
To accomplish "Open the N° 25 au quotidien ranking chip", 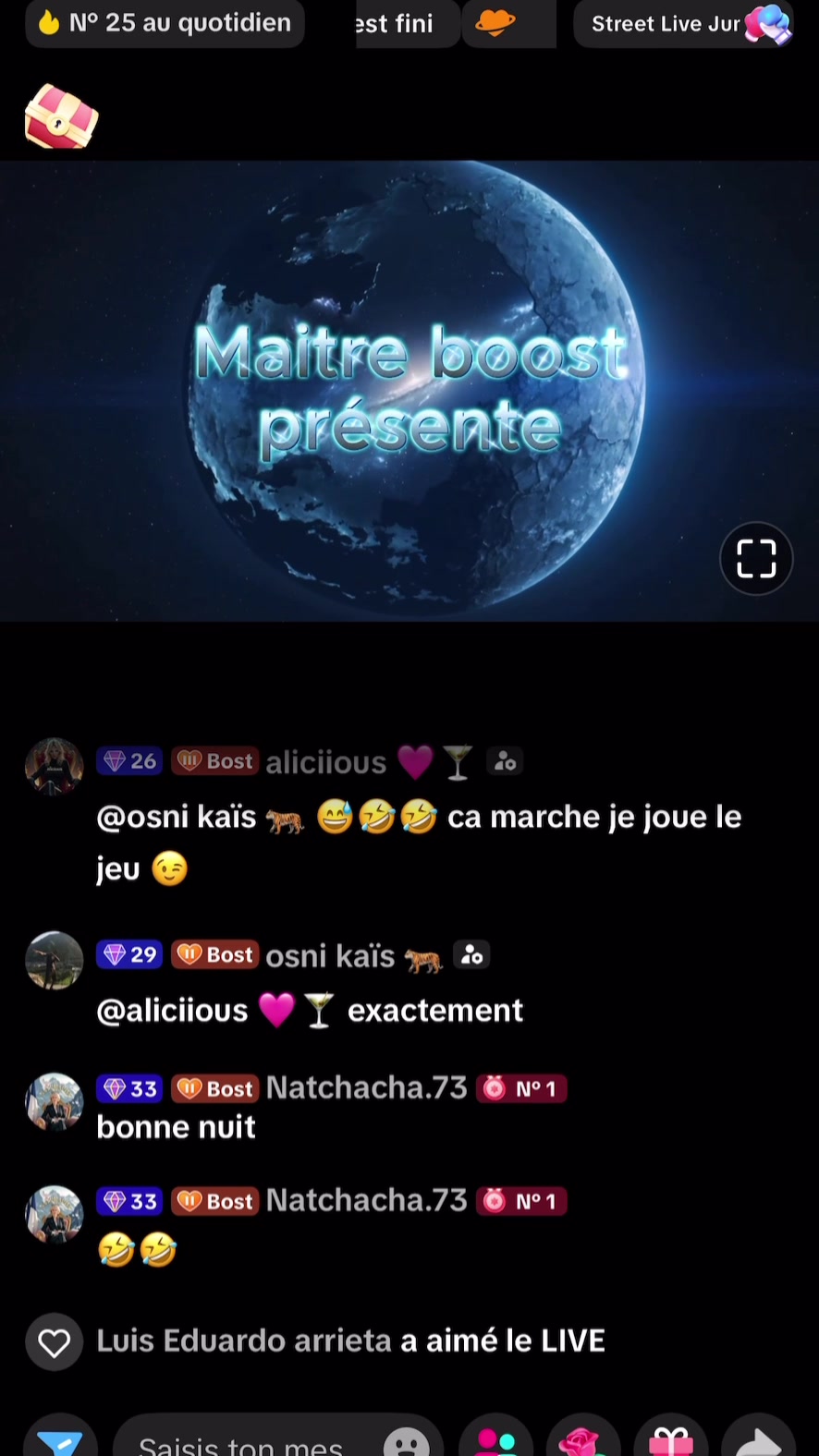I will point(166,23).
